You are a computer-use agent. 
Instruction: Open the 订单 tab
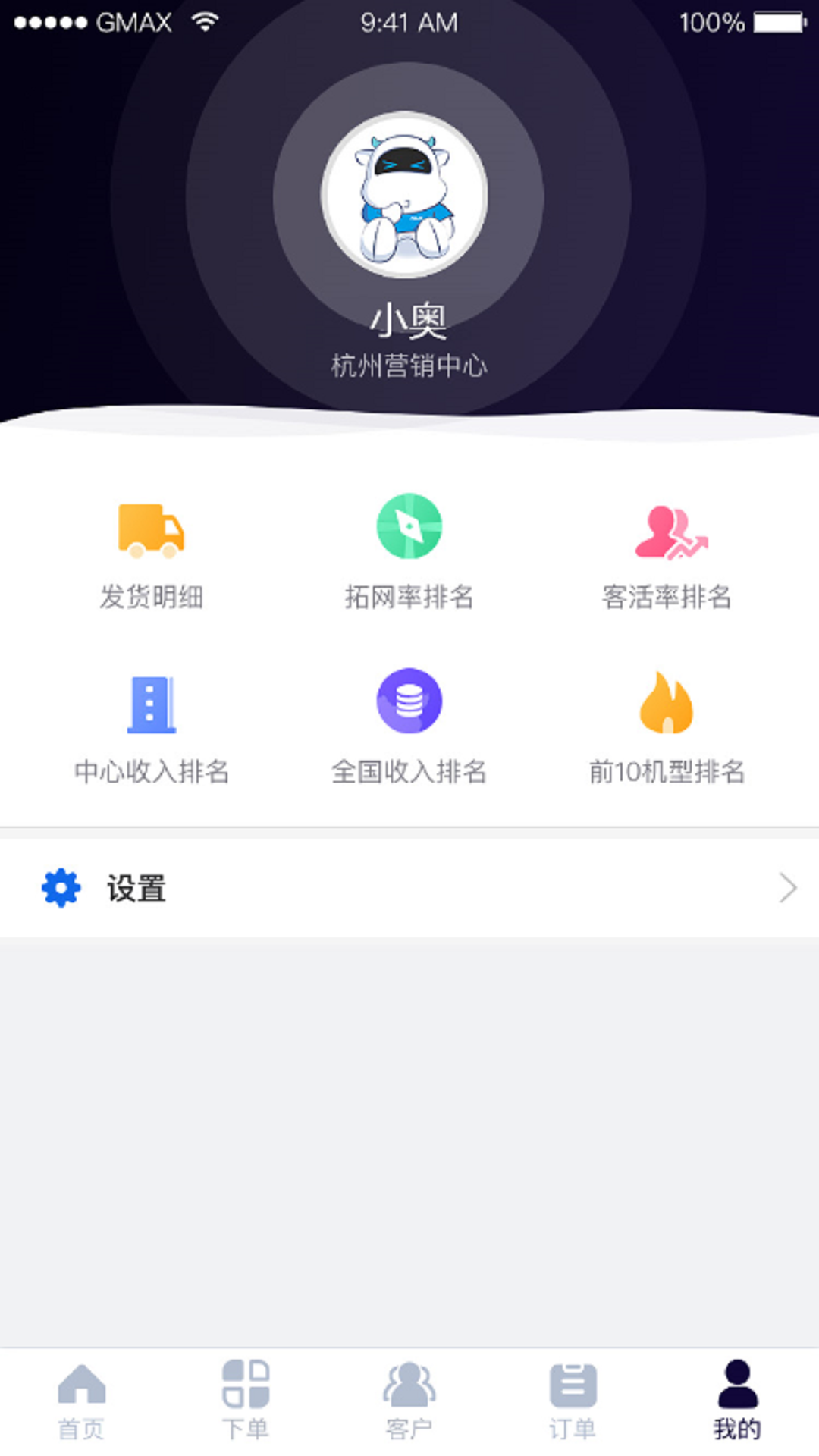[x=573, y=1400]
